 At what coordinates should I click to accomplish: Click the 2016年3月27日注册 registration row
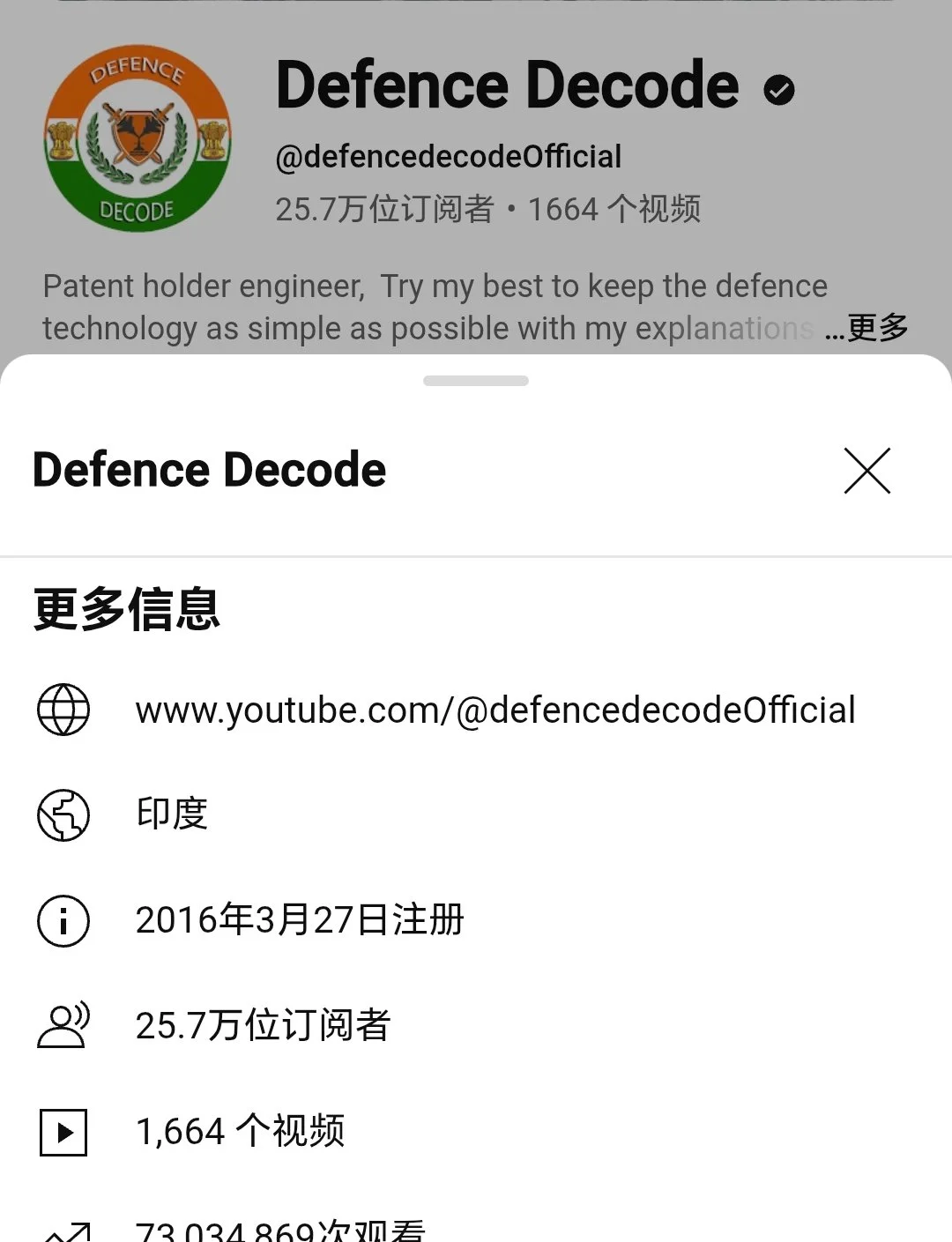300,919
